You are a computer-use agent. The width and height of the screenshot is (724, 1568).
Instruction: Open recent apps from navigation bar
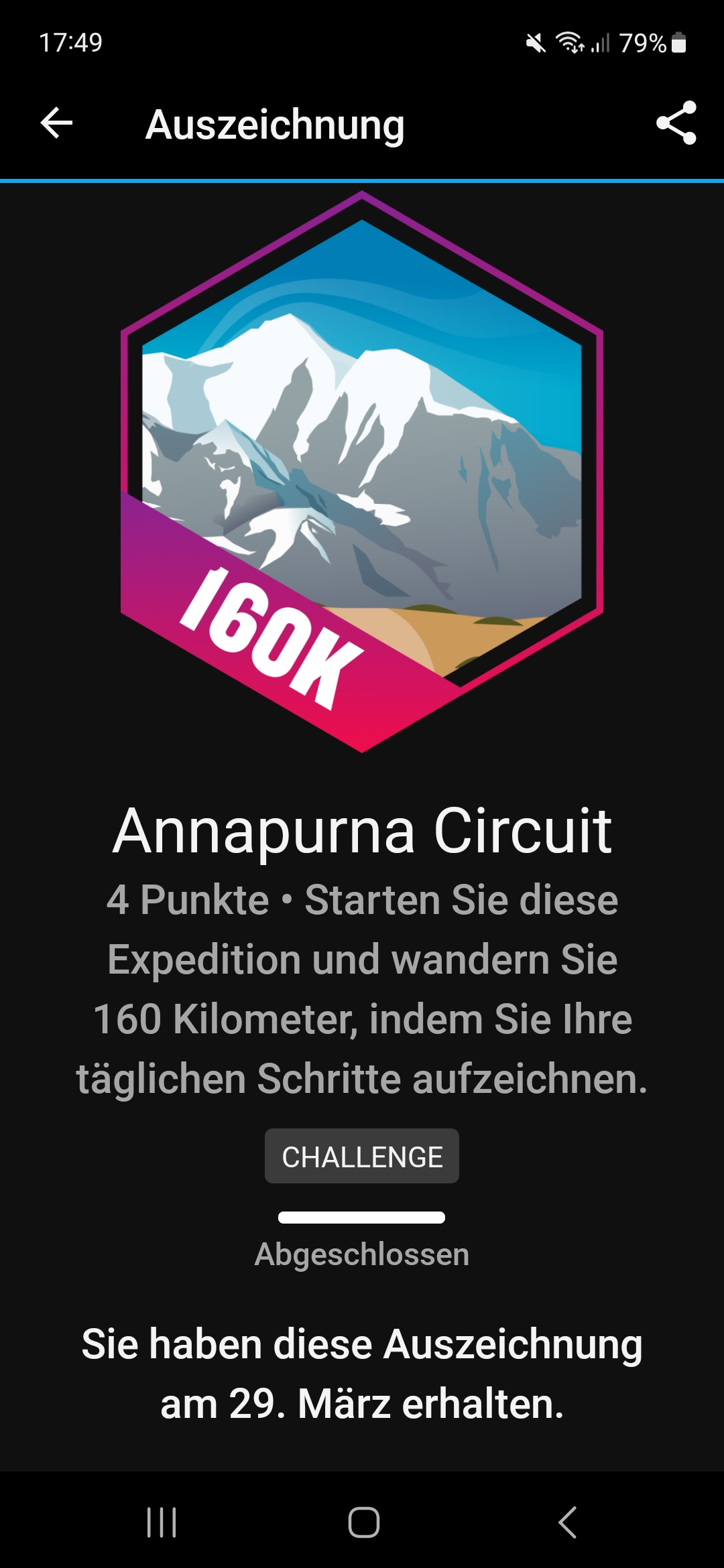point(162,1522)
